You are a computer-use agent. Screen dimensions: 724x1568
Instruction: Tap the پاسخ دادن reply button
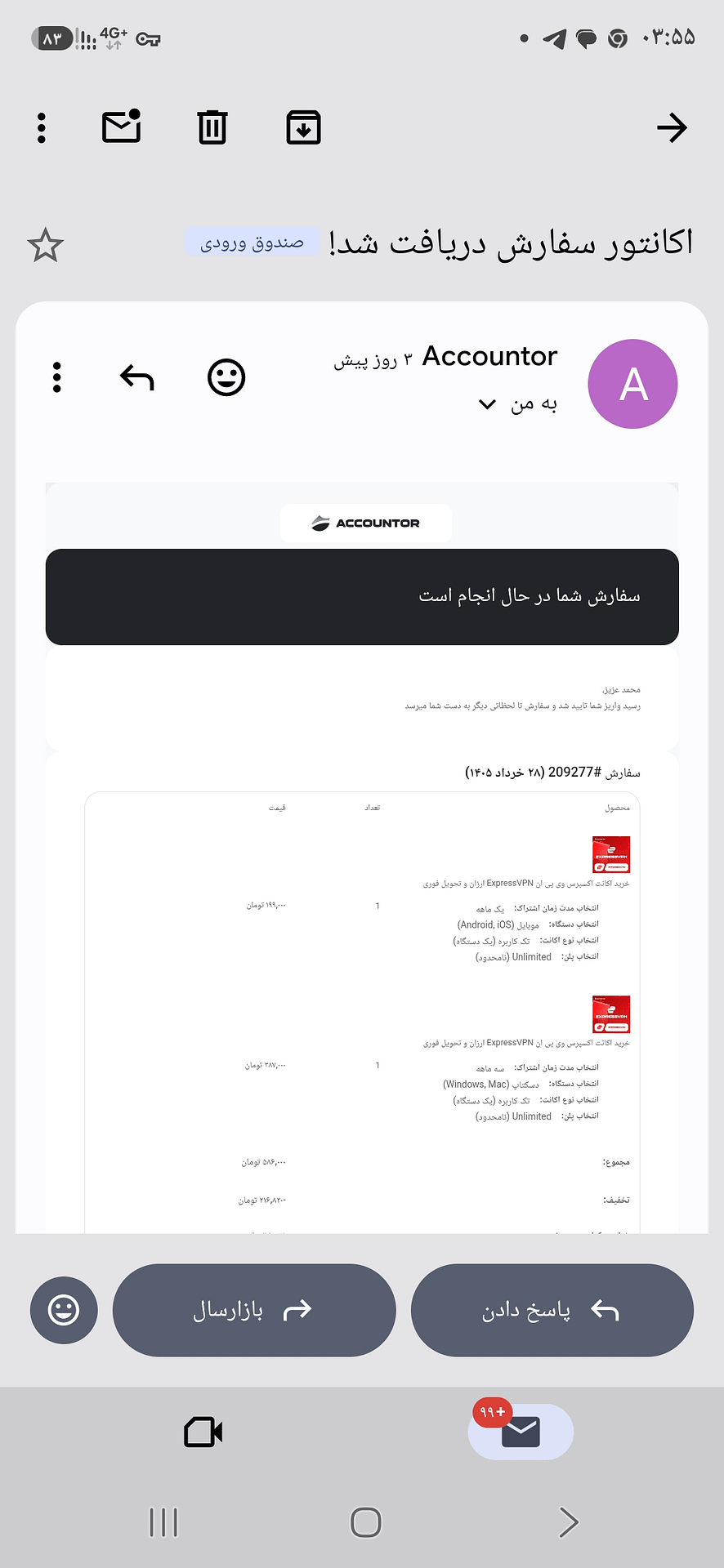tap(552, 1310)
